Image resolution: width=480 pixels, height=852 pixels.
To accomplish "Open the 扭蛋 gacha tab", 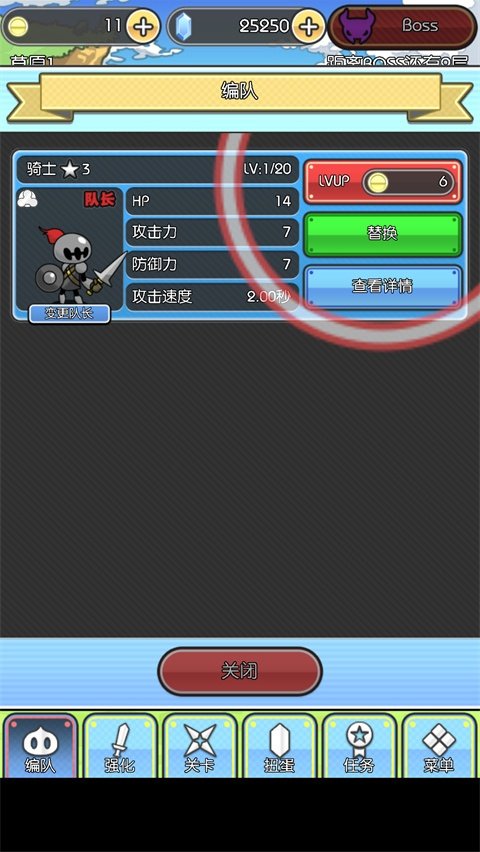I will click(x=279, y=746).
